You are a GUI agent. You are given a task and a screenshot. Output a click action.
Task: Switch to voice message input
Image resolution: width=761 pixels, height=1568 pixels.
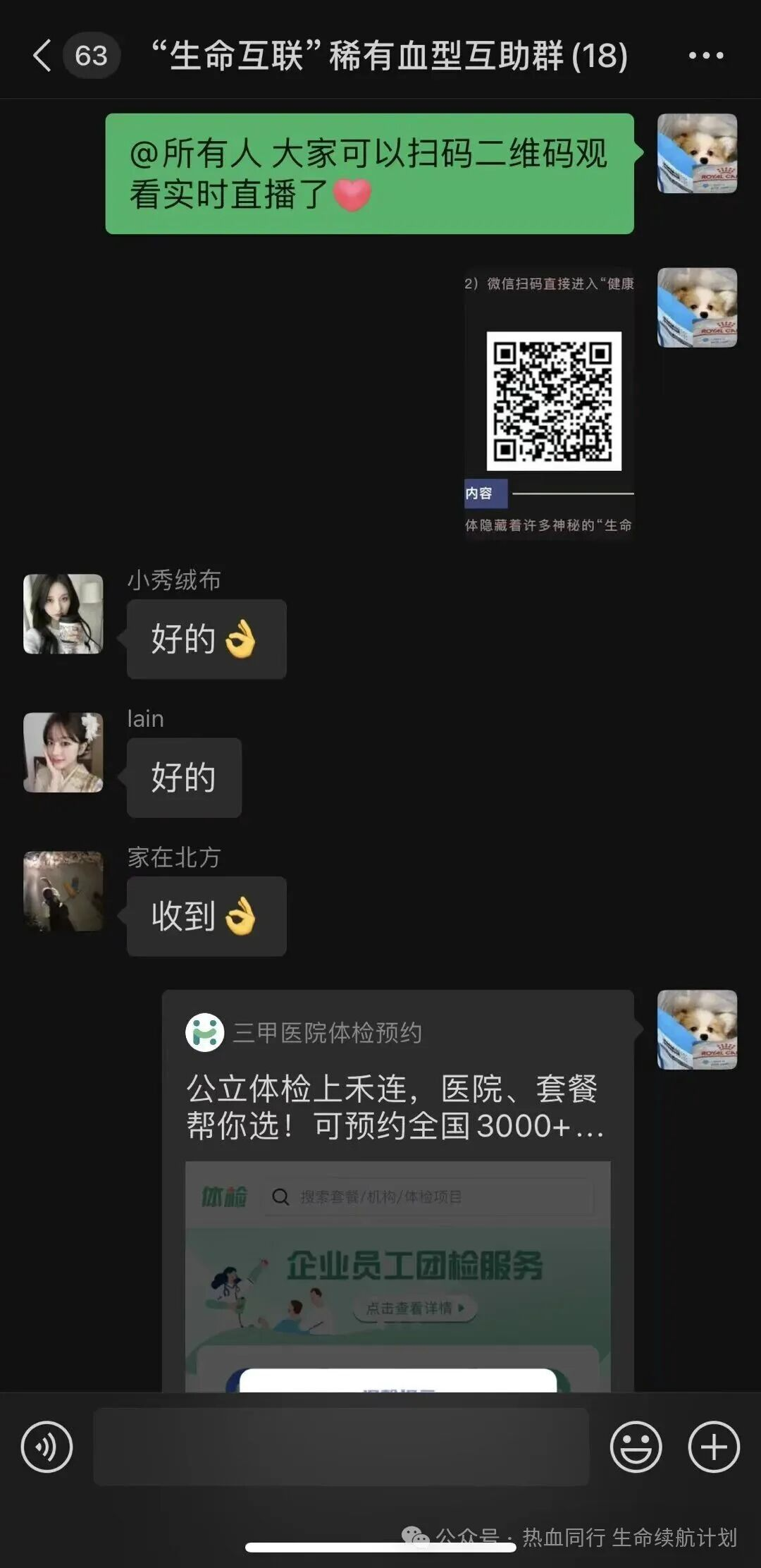click(47, 1447)
